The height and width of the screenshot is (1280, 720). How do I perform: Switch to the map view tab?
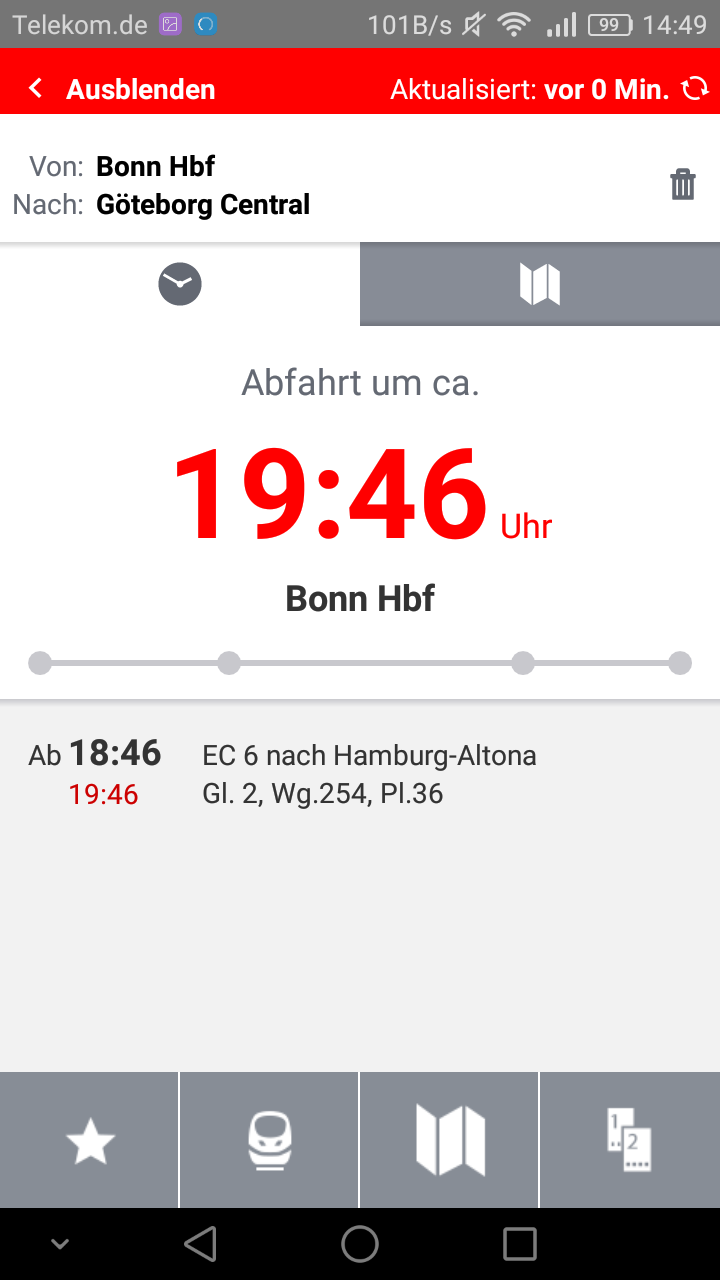pos(540,285)
